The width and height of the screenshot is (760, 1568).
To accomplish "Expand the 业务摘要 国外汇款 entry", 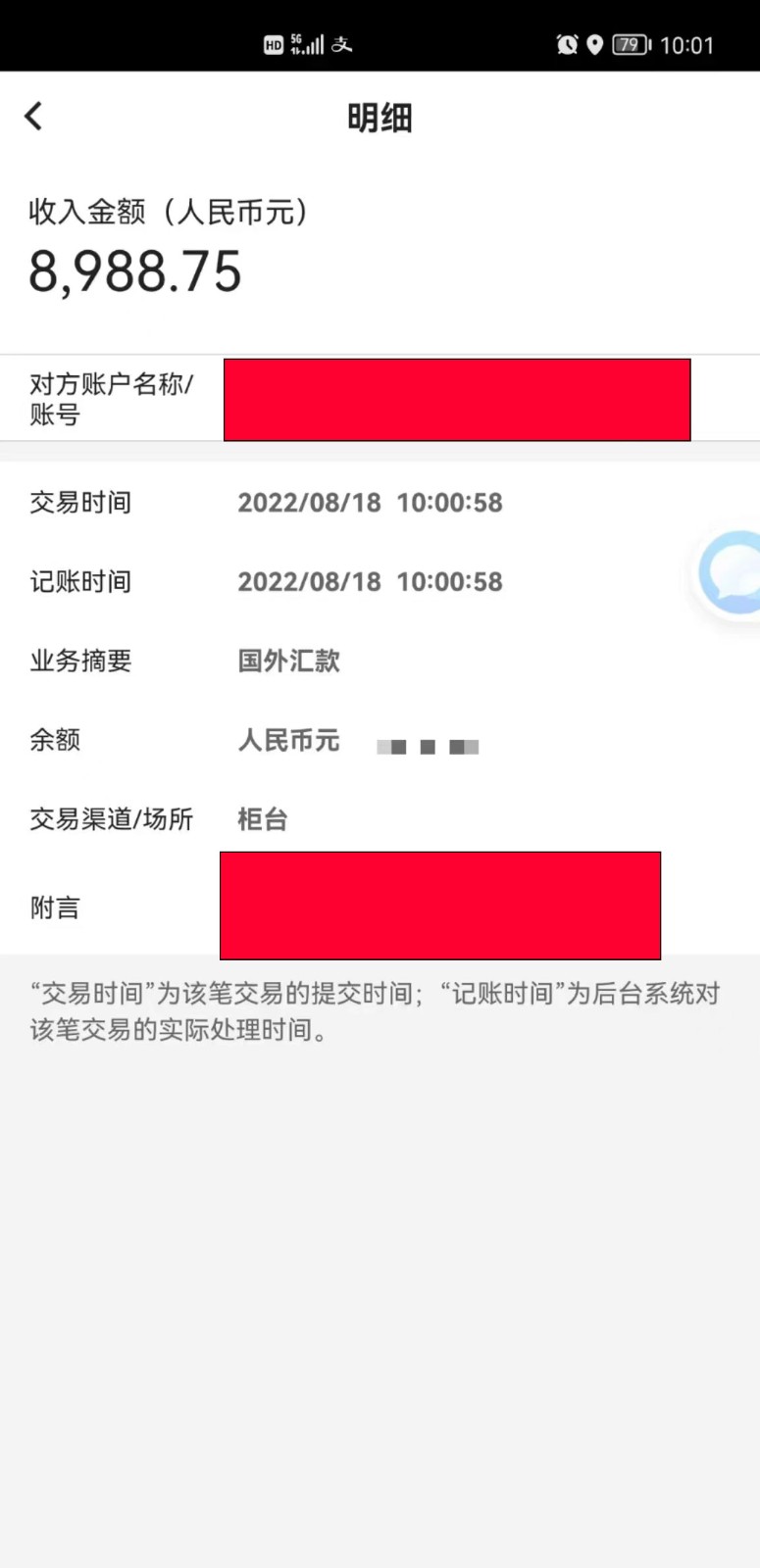I will tap(288, 661).
